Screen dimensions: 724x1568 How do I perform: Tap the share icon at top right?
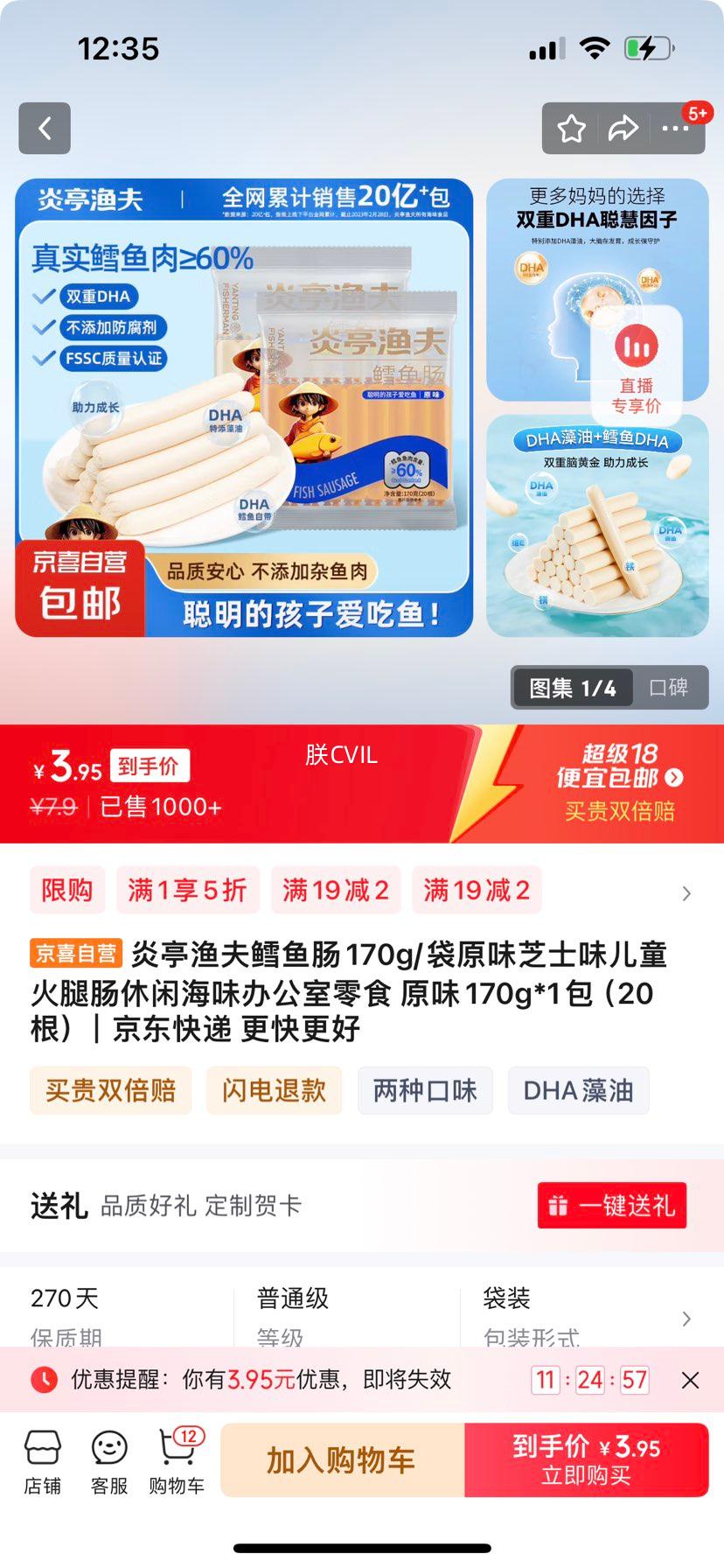623,128
